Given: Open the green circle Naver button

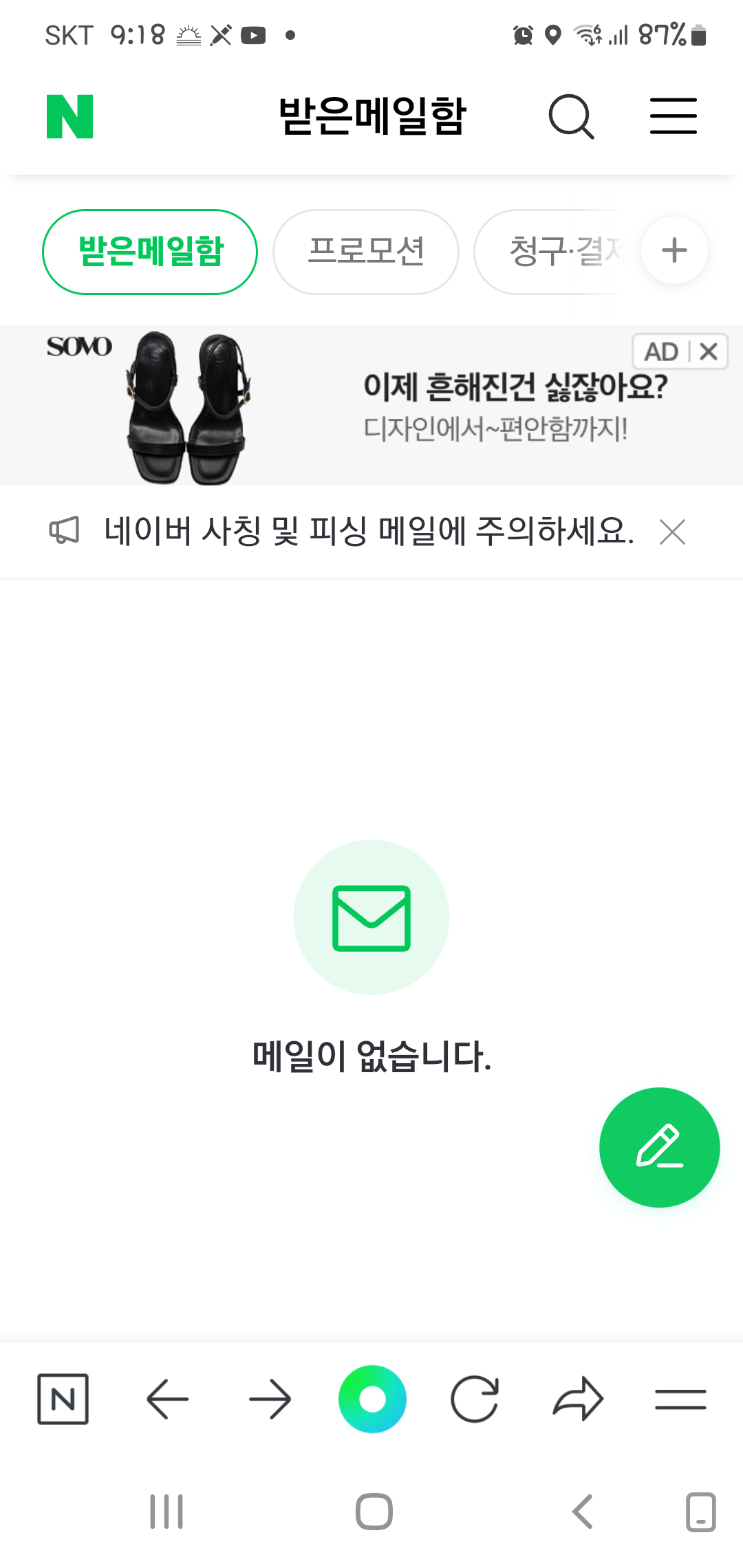Looking at the screenshot, I should coord(372,1399).
